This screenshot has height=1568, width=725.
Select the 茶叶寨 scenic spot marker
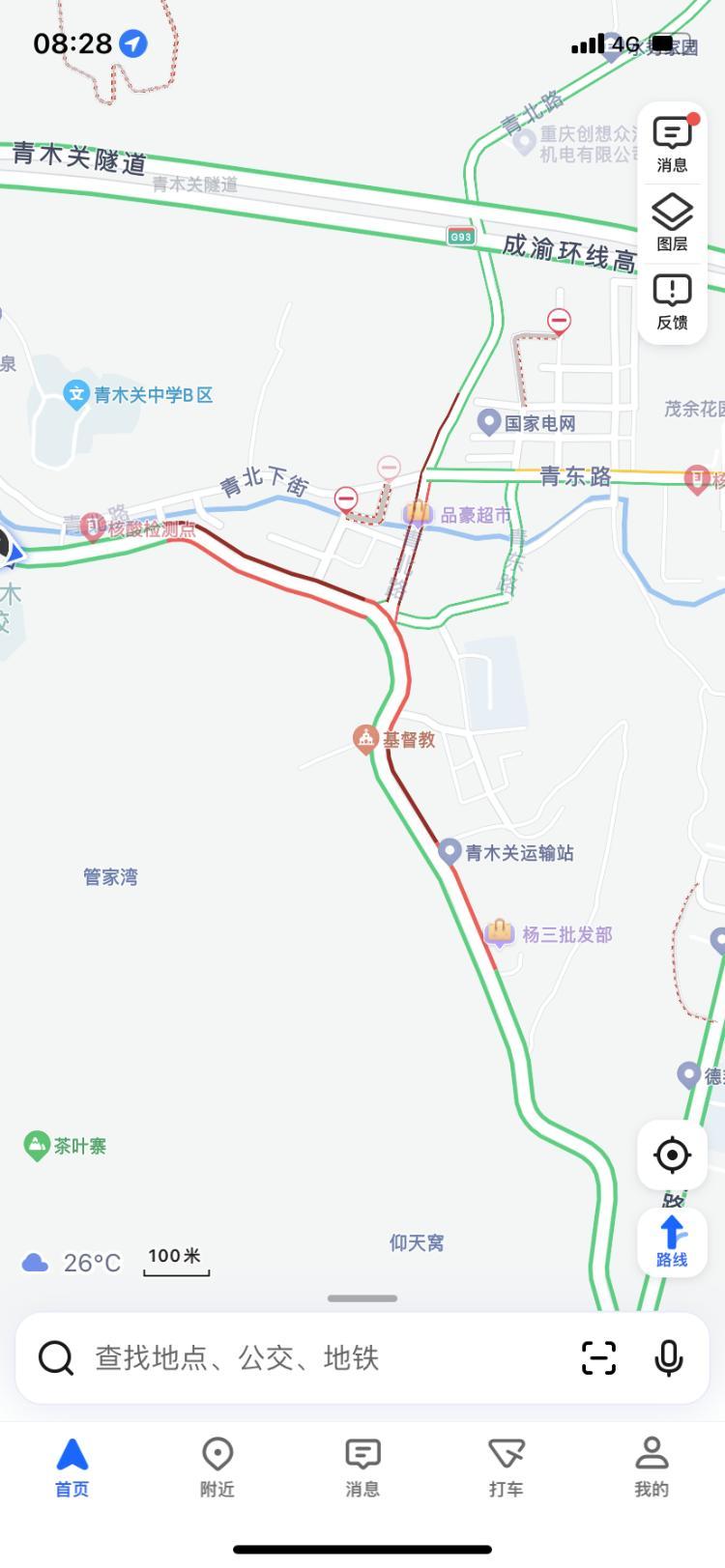(x=37, y=1146)
